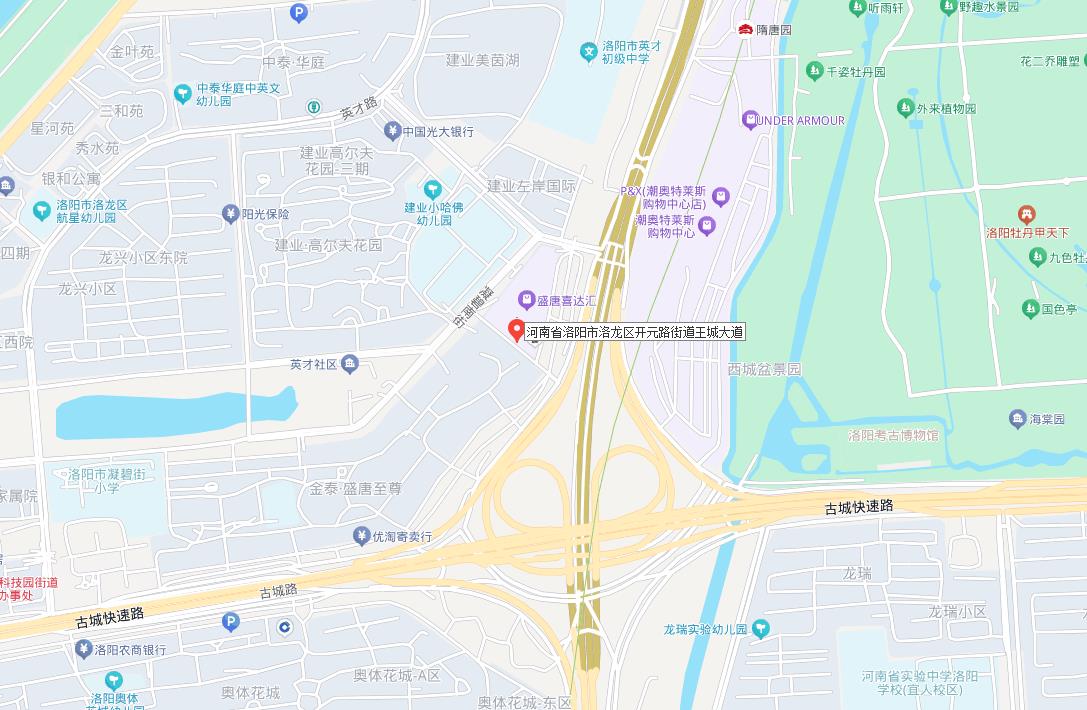Tap the red location pin marker
This screenshot has height=710, width=1087.
click(516, 330)
